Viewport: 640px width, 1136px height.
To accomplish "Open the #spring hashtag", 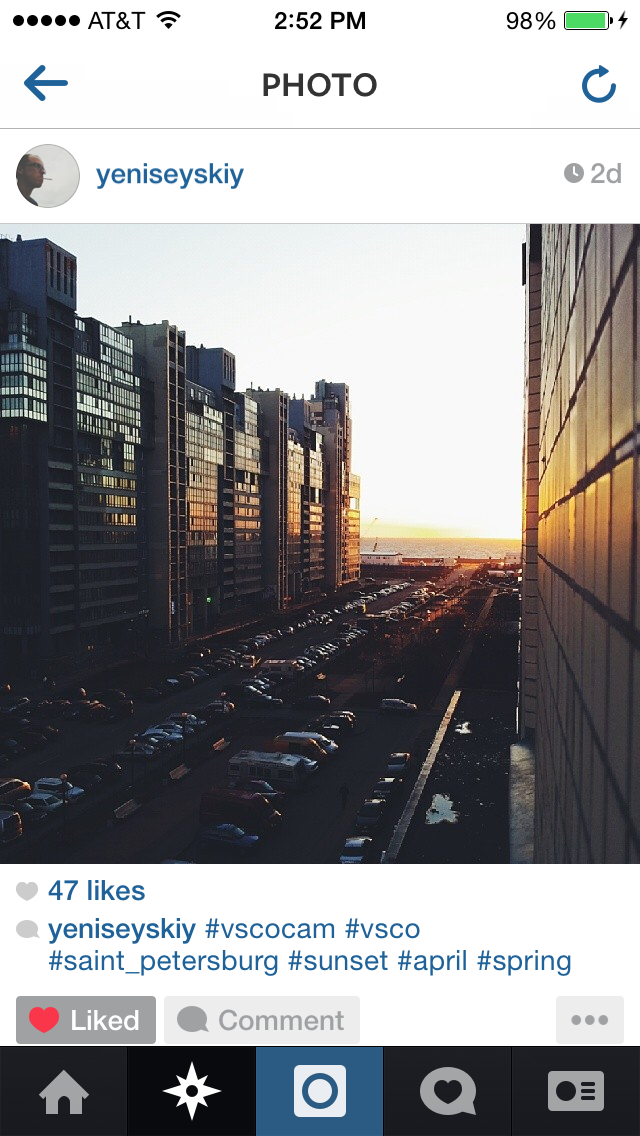I will point(524,962).
